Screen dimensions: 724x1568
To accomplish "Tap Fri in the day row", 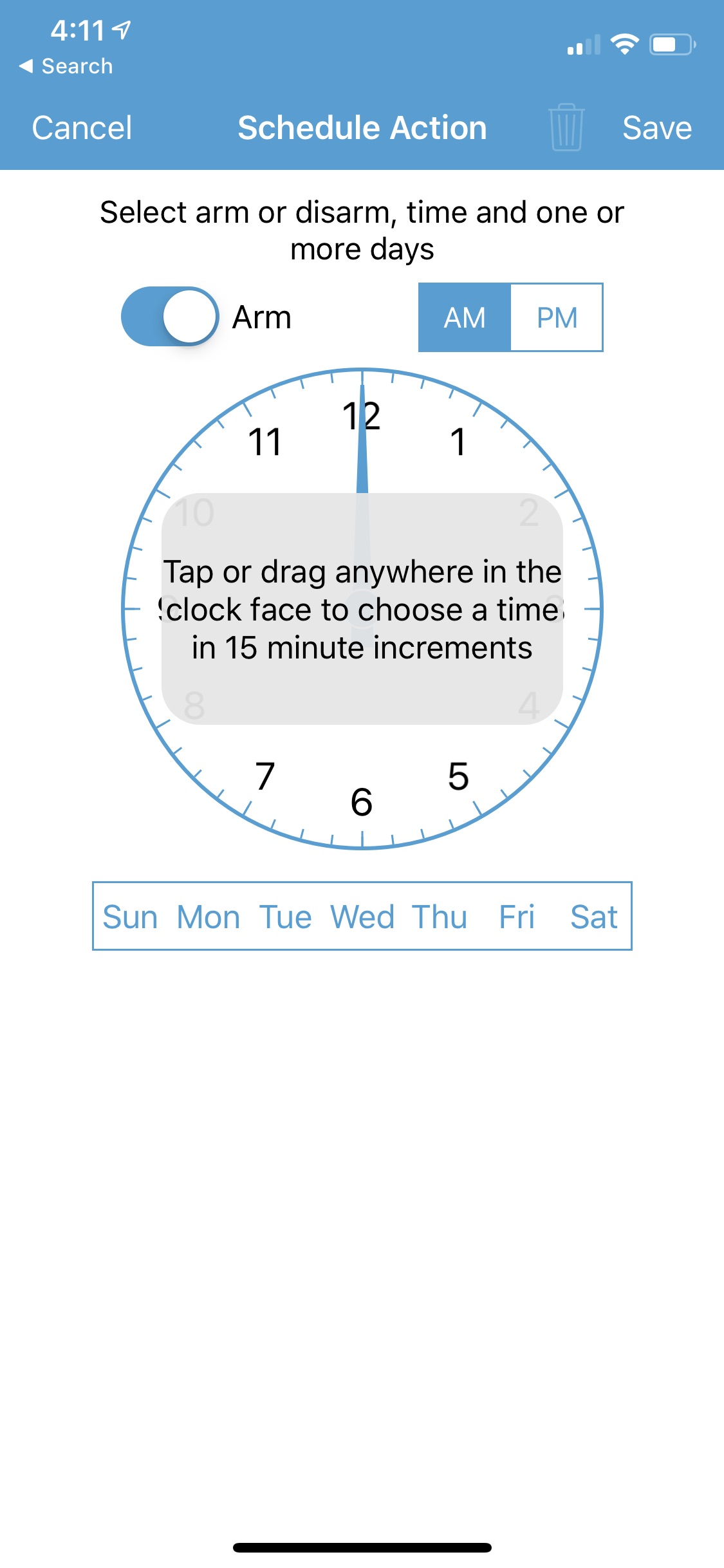I will 517,917.
